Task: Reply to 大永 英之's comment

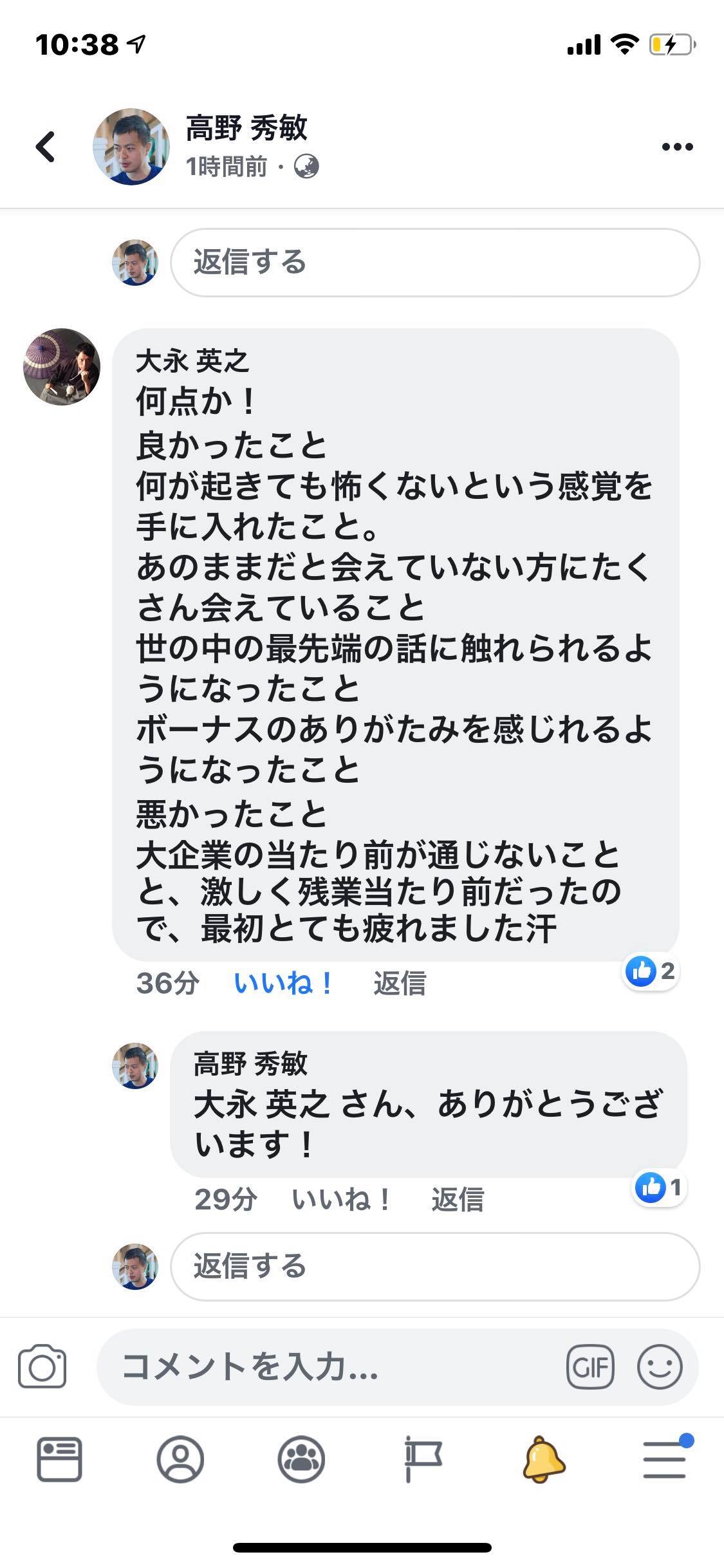Action: tap(399, 984)
